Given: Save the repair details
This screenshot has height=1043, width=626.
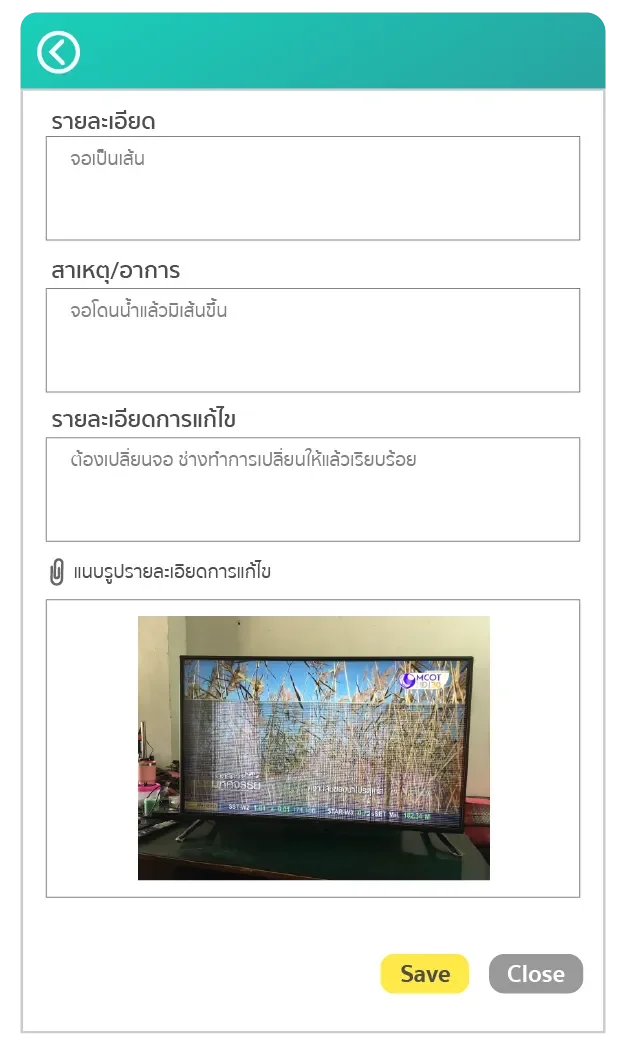Looking at the screenshot, I should (x=424, y=974).
